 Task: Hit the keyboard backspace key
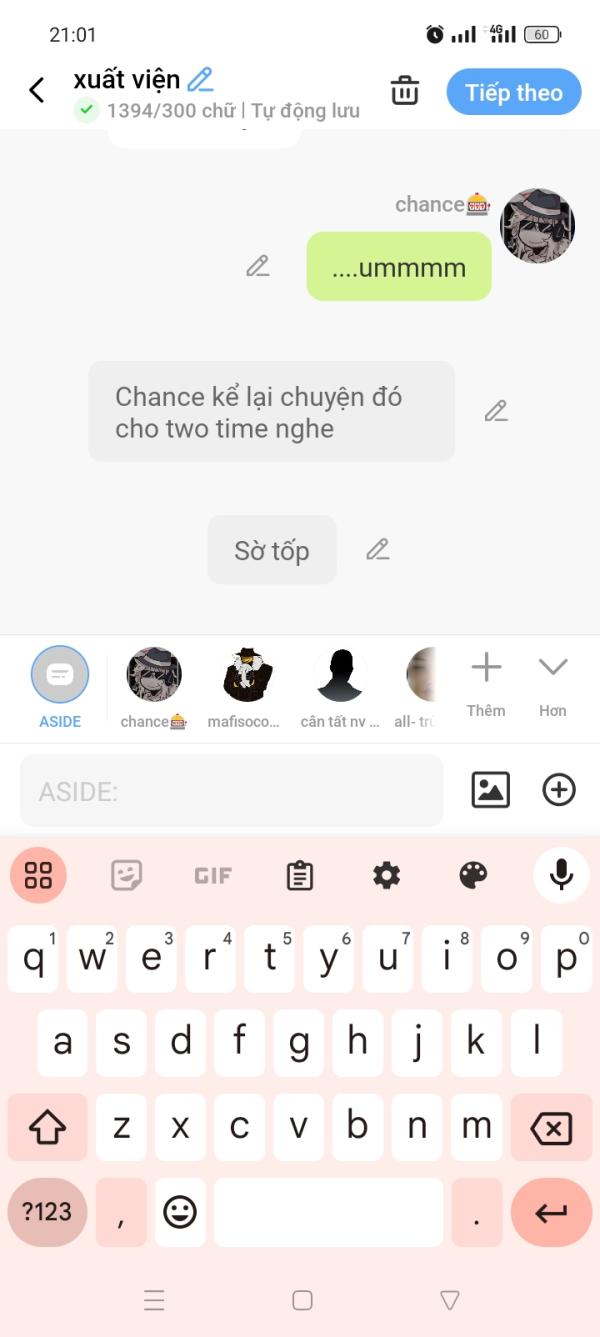point(551,1129)
